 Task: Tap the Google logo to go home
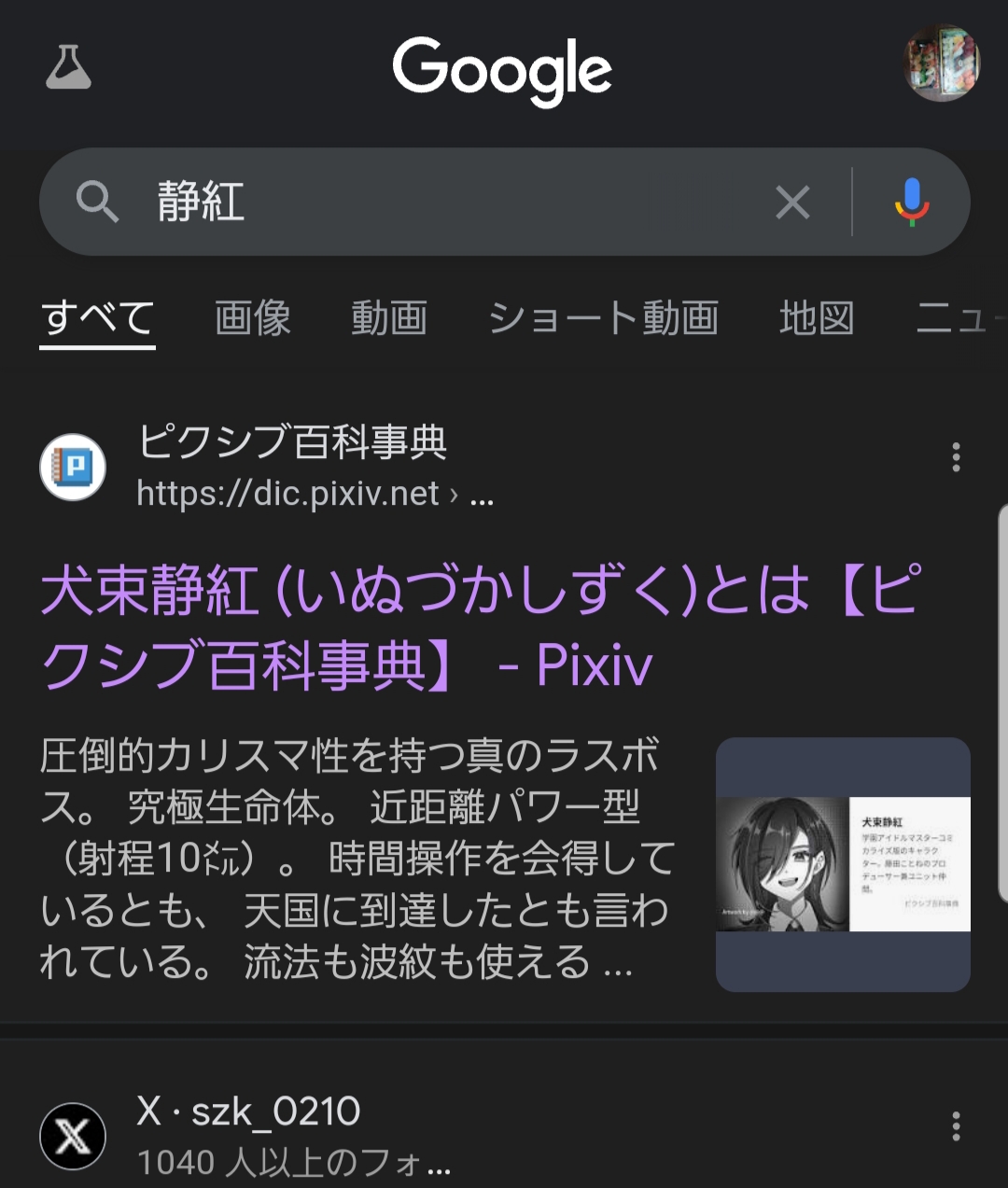[x=502, y=70]
